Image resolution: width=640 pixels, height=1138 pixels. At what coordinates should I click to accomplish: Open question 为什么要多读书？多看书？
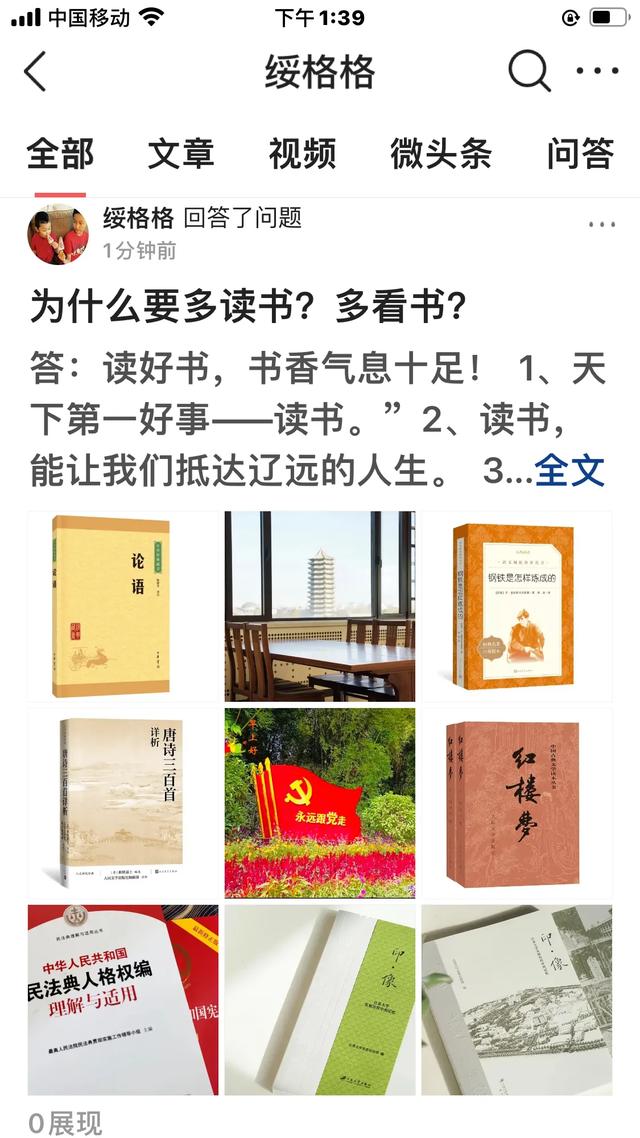[248, 307]
